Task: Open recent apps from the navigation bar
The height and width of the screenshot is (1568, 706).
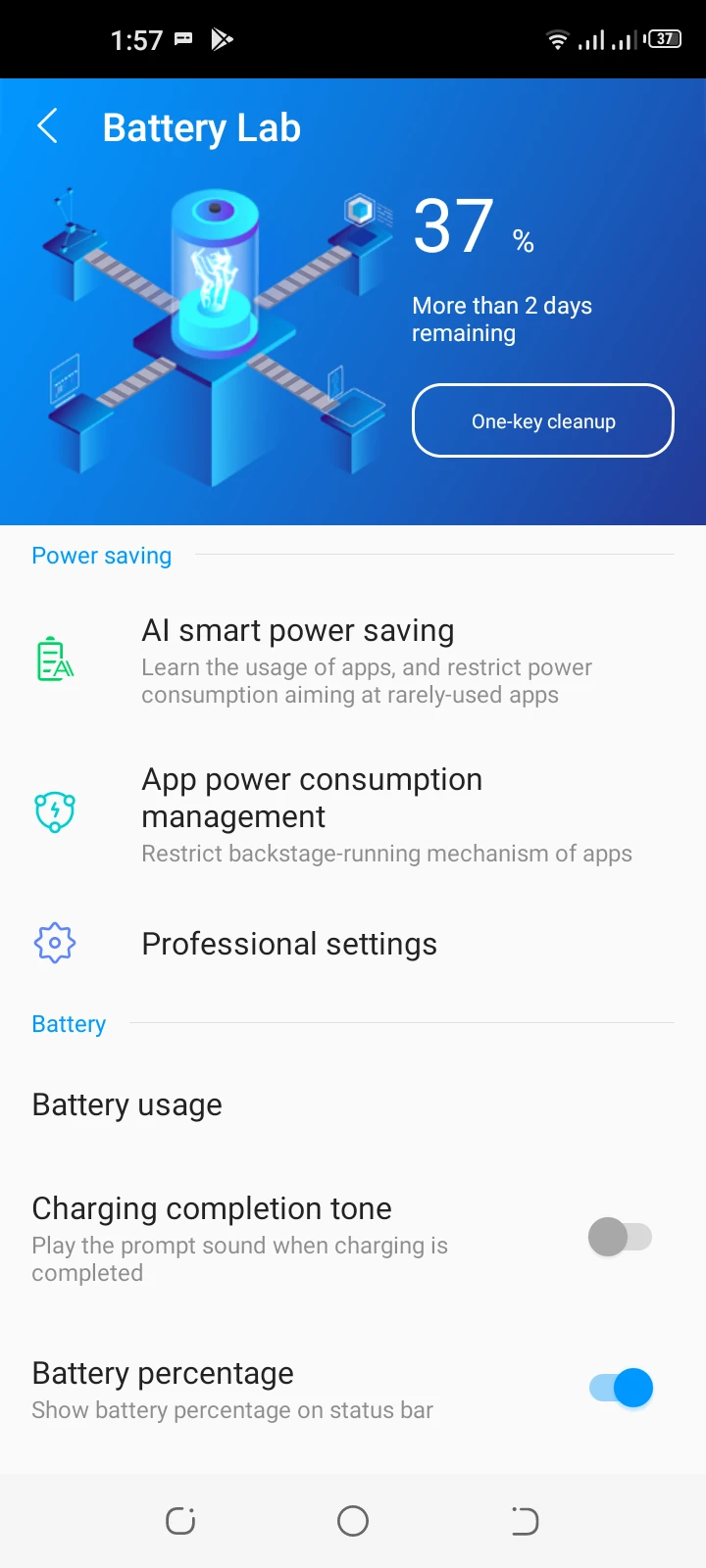Action: point(180,1521)
